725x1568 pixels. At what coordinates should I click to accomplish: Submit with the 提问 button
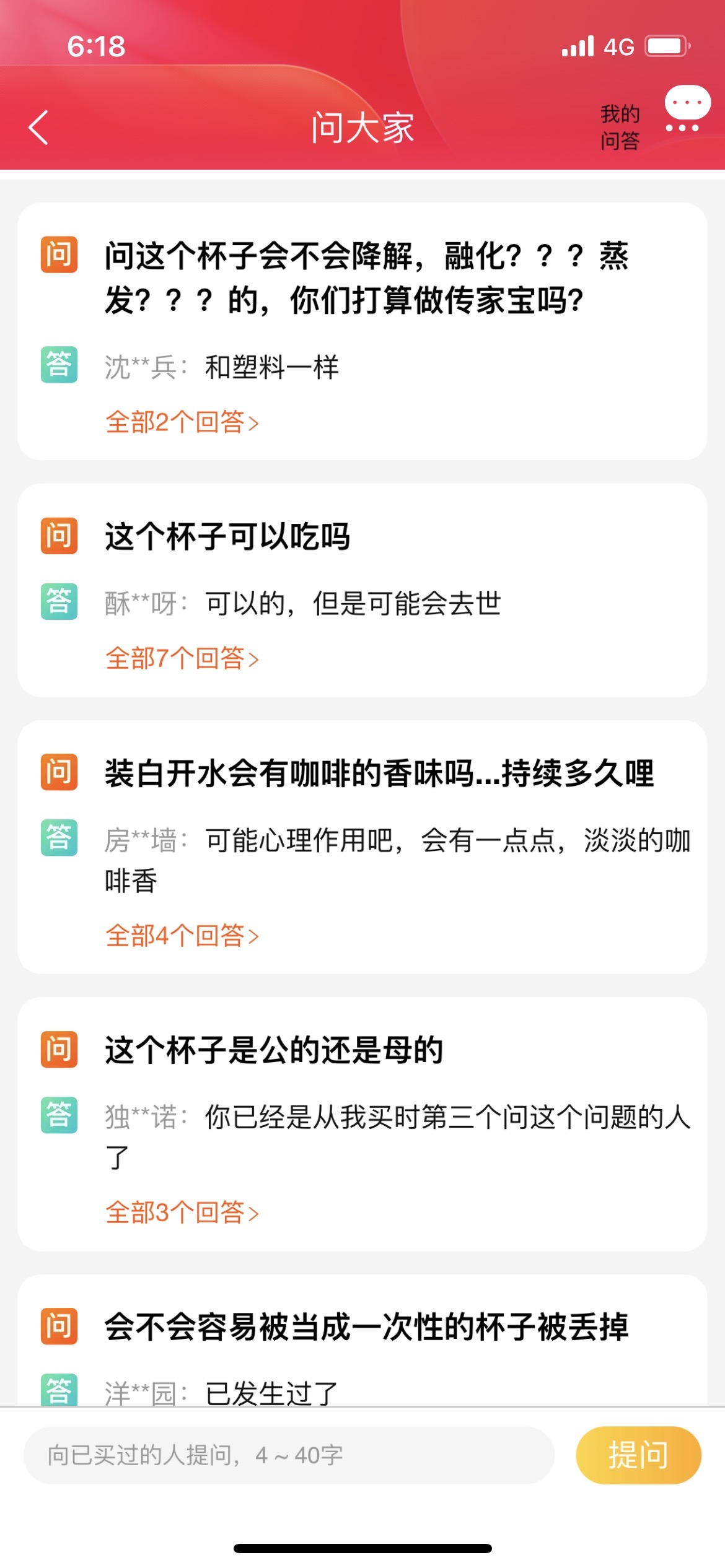[x=638, y=1455]
